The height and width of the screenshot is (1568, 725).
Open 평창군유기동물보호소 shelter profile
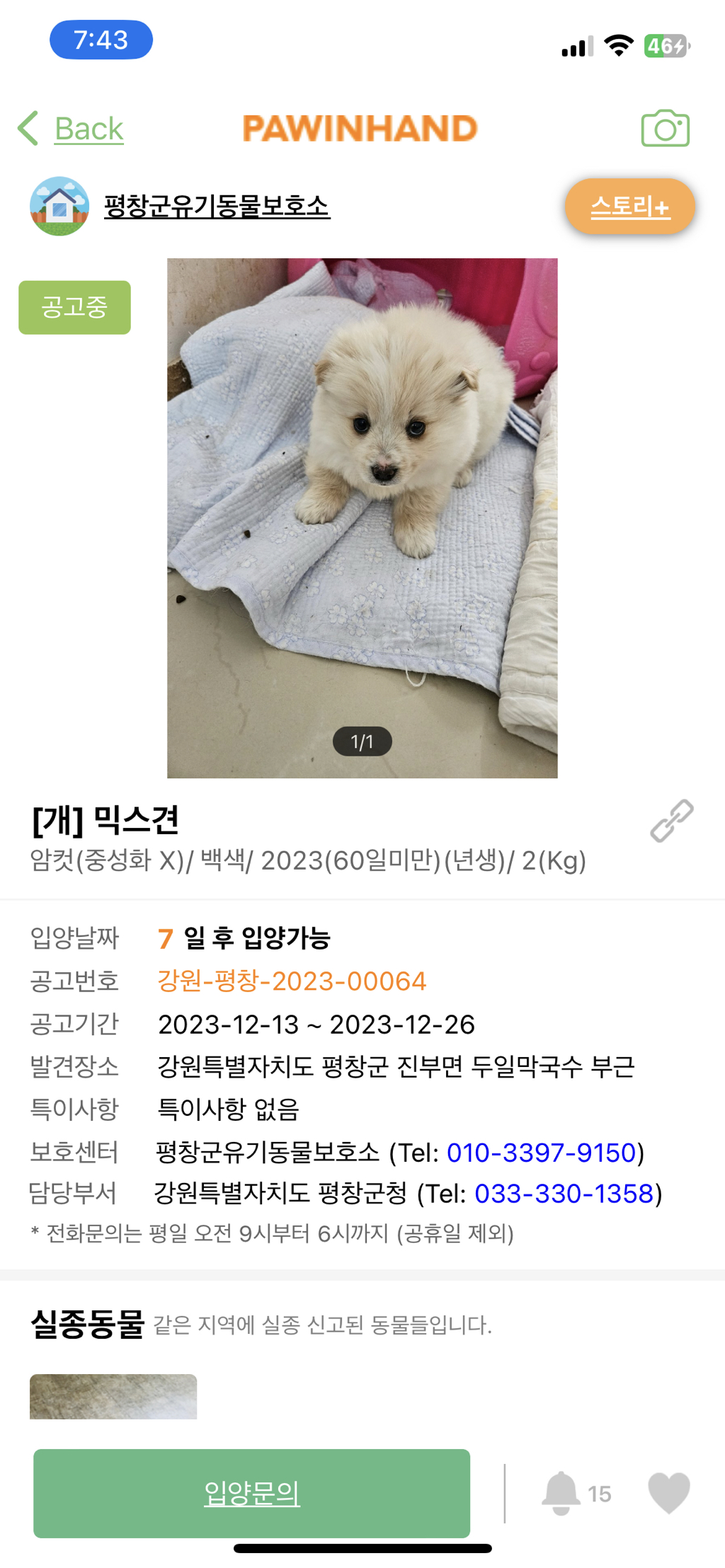coord(216,206)
